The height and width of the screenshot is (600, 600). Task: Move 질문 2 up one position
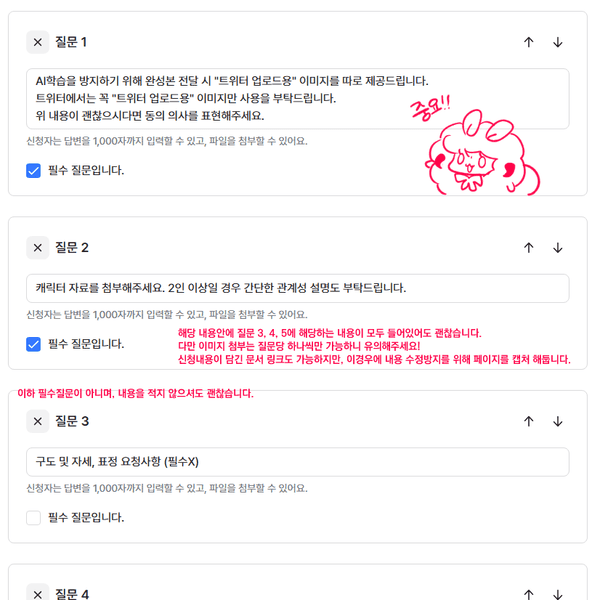(x=529, y=247)
